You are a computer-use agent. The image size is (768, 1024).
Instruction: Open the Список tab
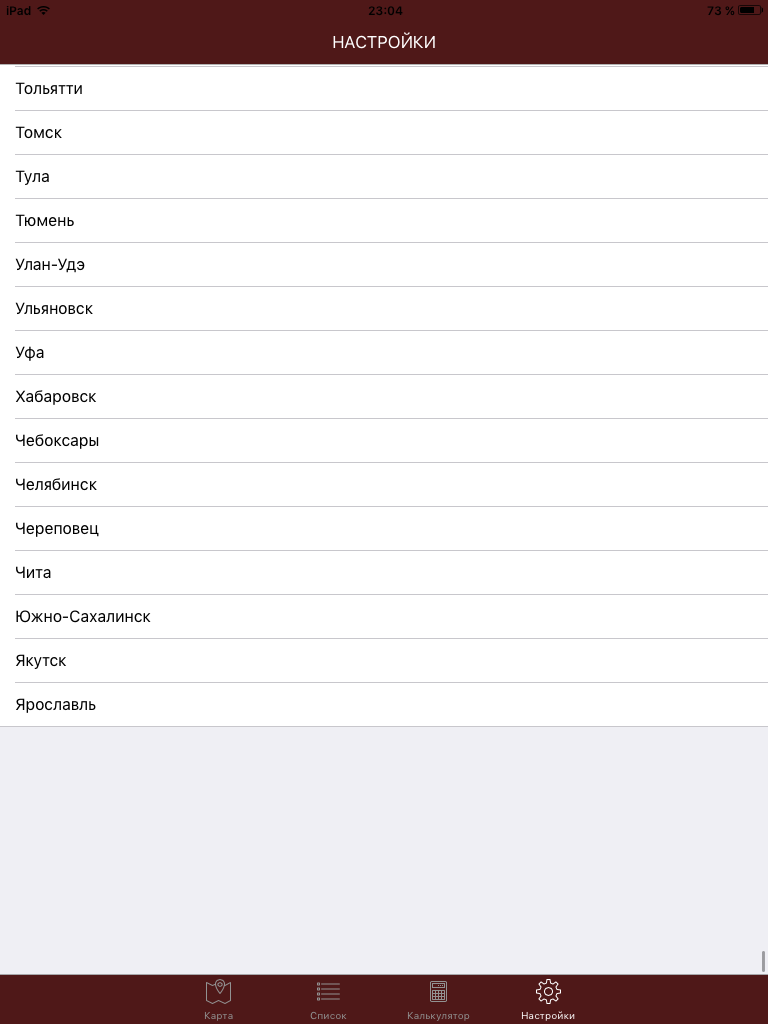(328, 999)
